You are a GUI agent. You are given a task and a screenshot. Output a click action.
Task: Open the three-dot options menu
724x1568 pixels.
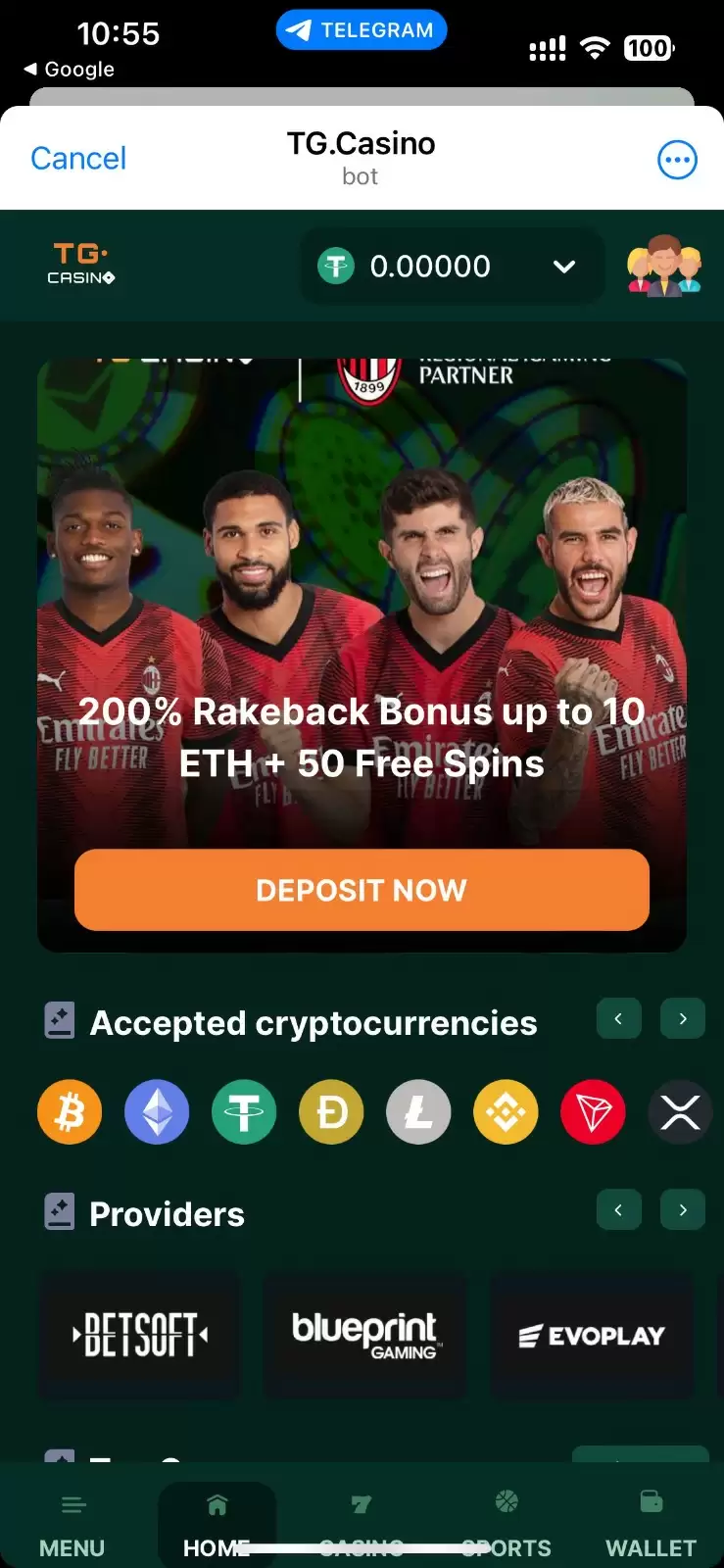[677, 160]
